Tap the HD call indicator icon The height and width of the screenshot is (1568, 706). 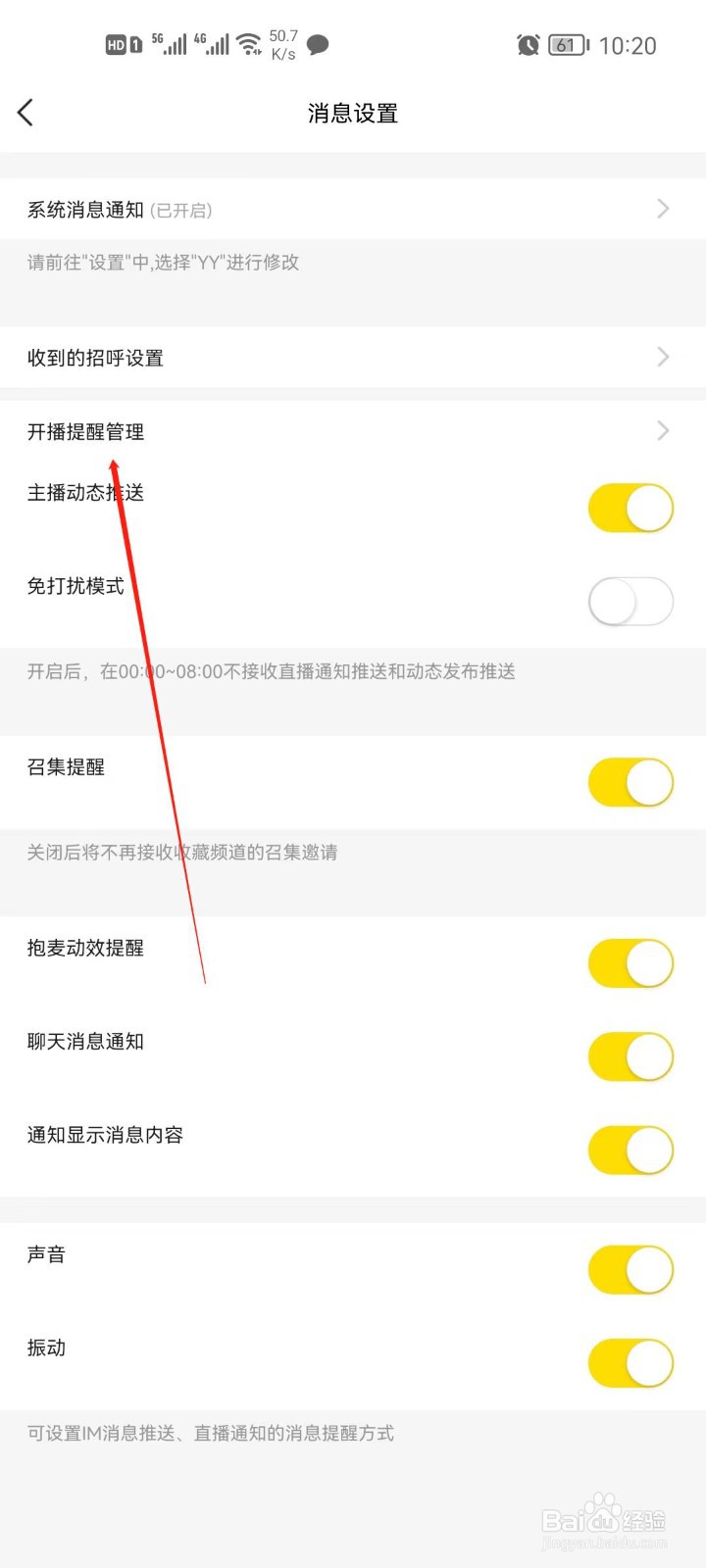pyautogui.click(x=118, y=45)
